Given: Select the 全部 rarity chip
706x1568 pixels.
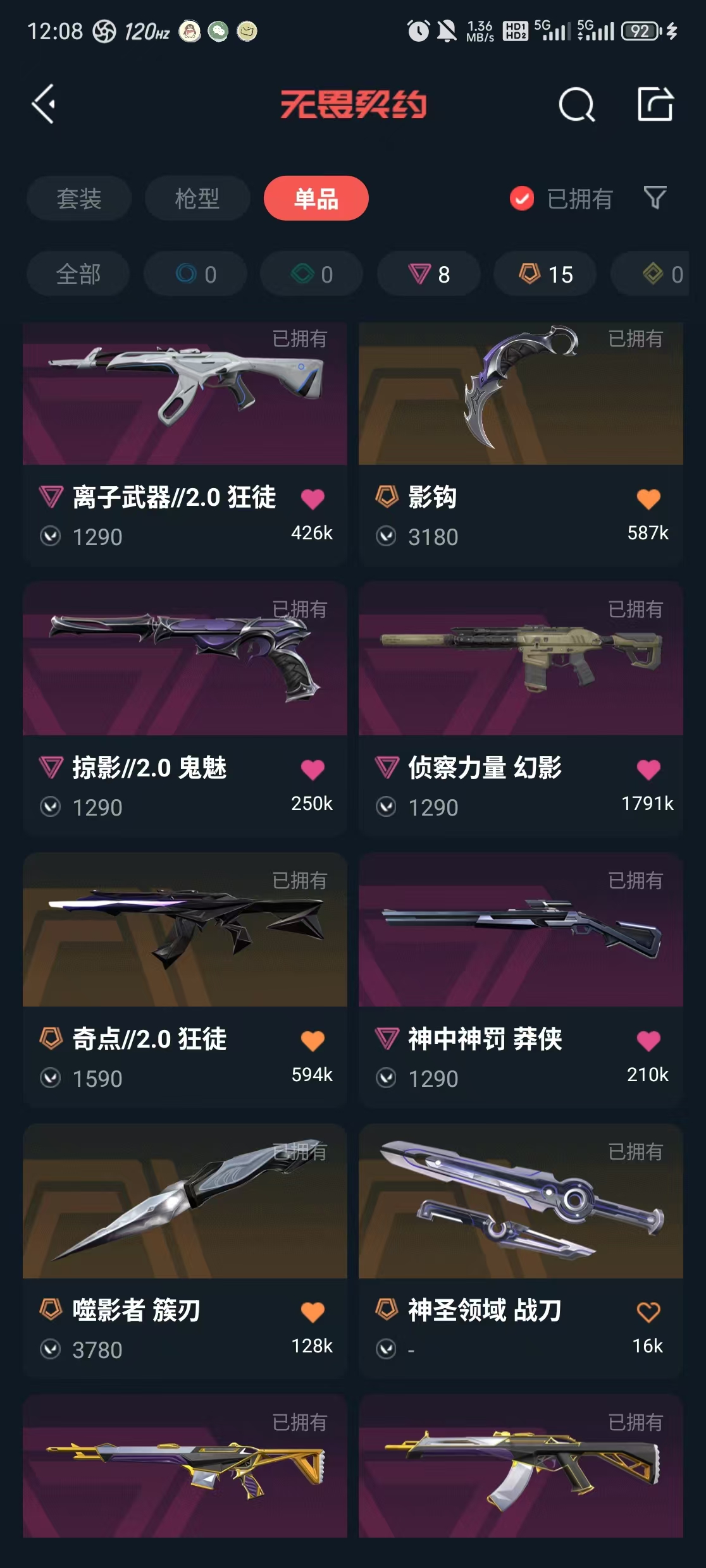Looking at the screenshot, I should click(x=78, y=274).
